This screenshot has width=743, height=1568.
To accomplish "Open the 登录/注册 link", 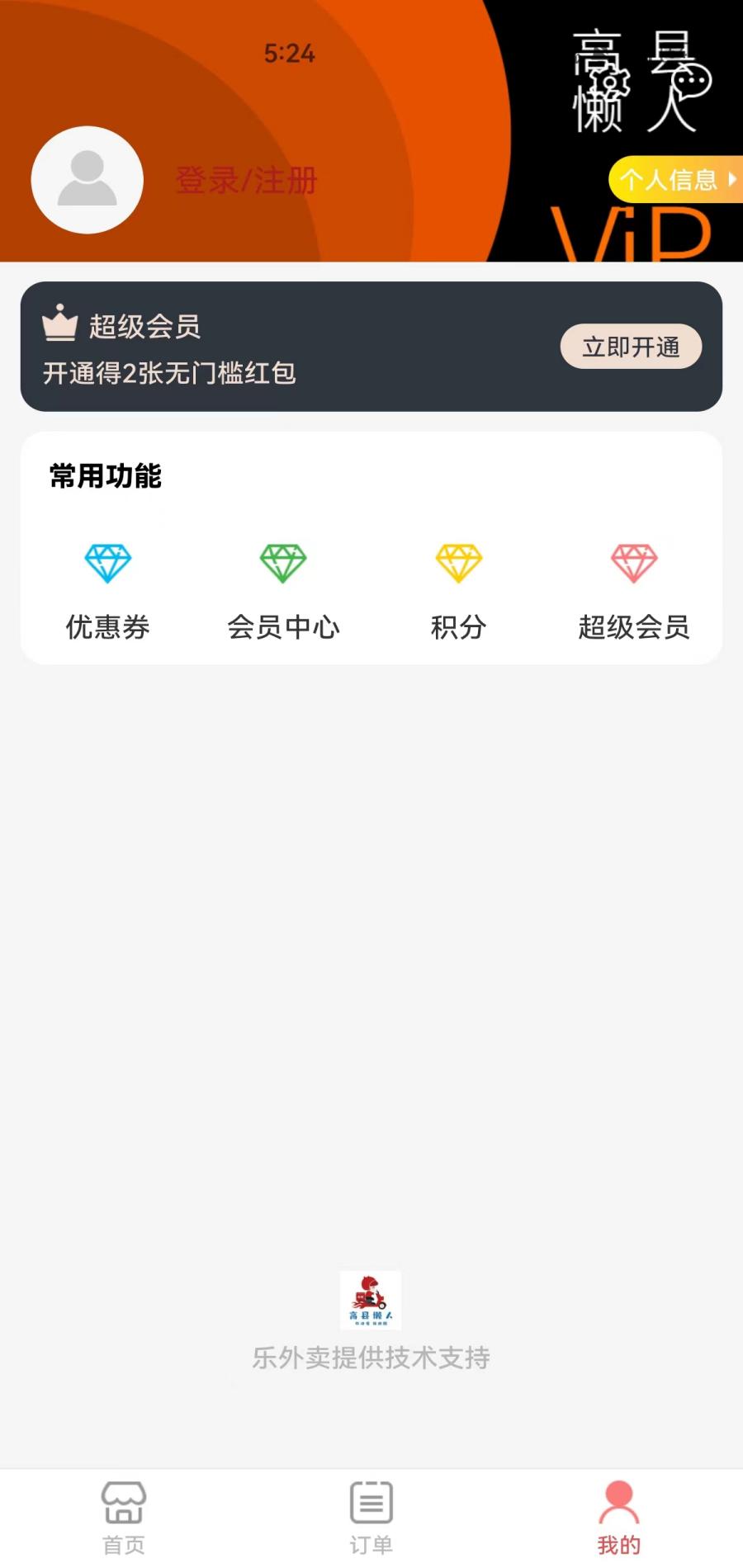I will 245,181.
